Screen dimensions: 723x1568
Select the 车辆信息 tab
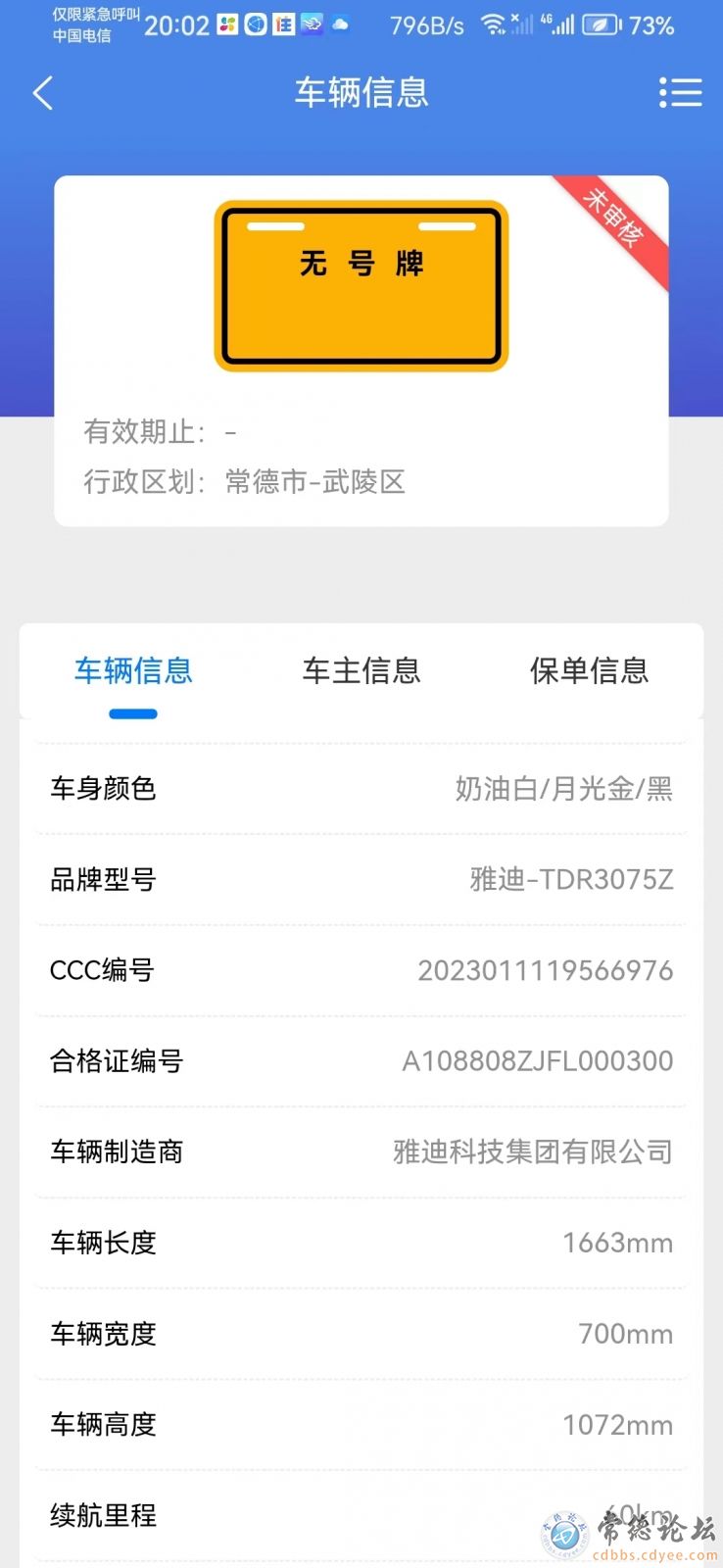click(x=133, y=670)
